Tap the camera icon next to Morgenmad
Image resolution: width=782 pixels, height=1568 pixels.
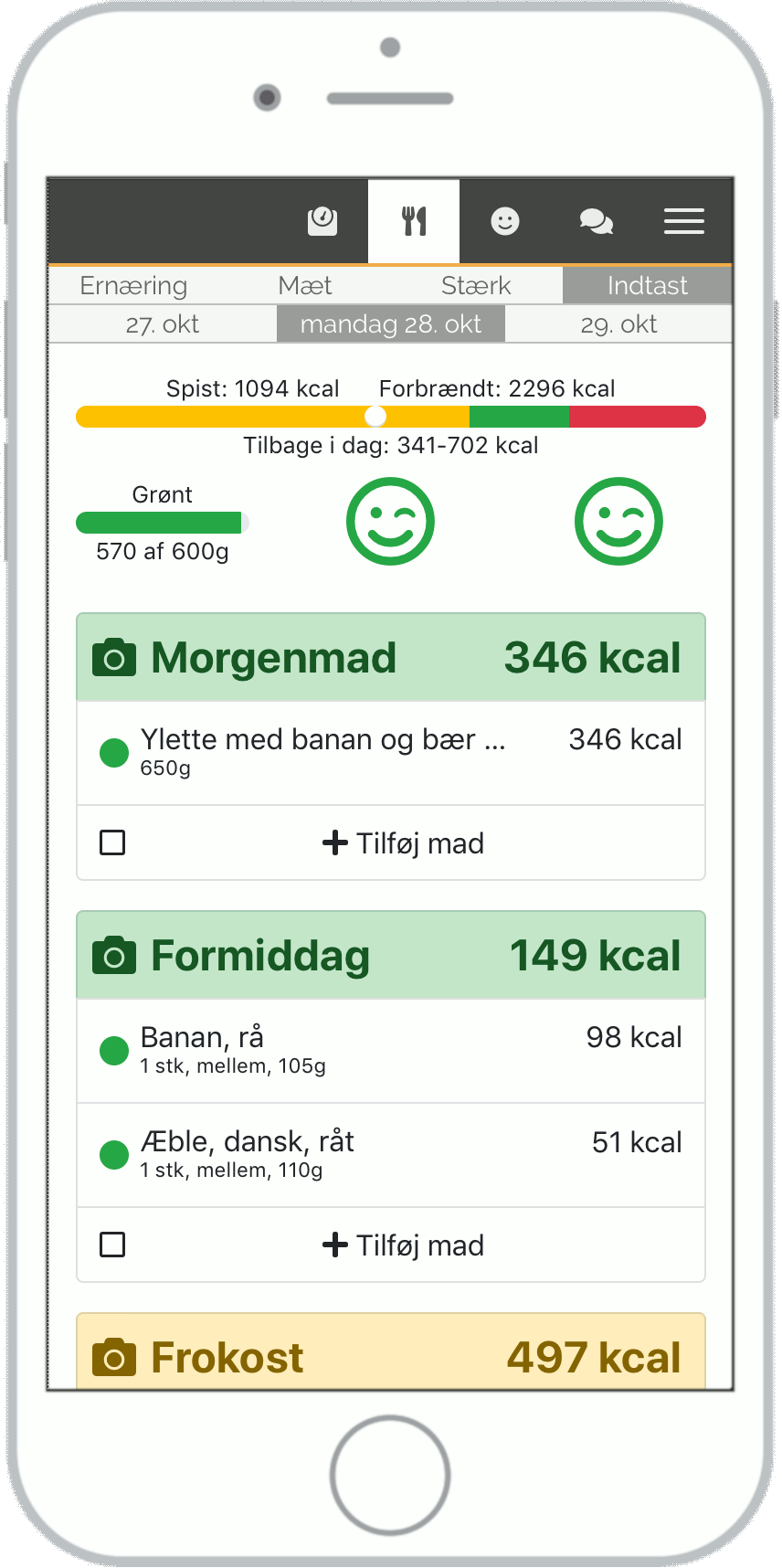112,656
